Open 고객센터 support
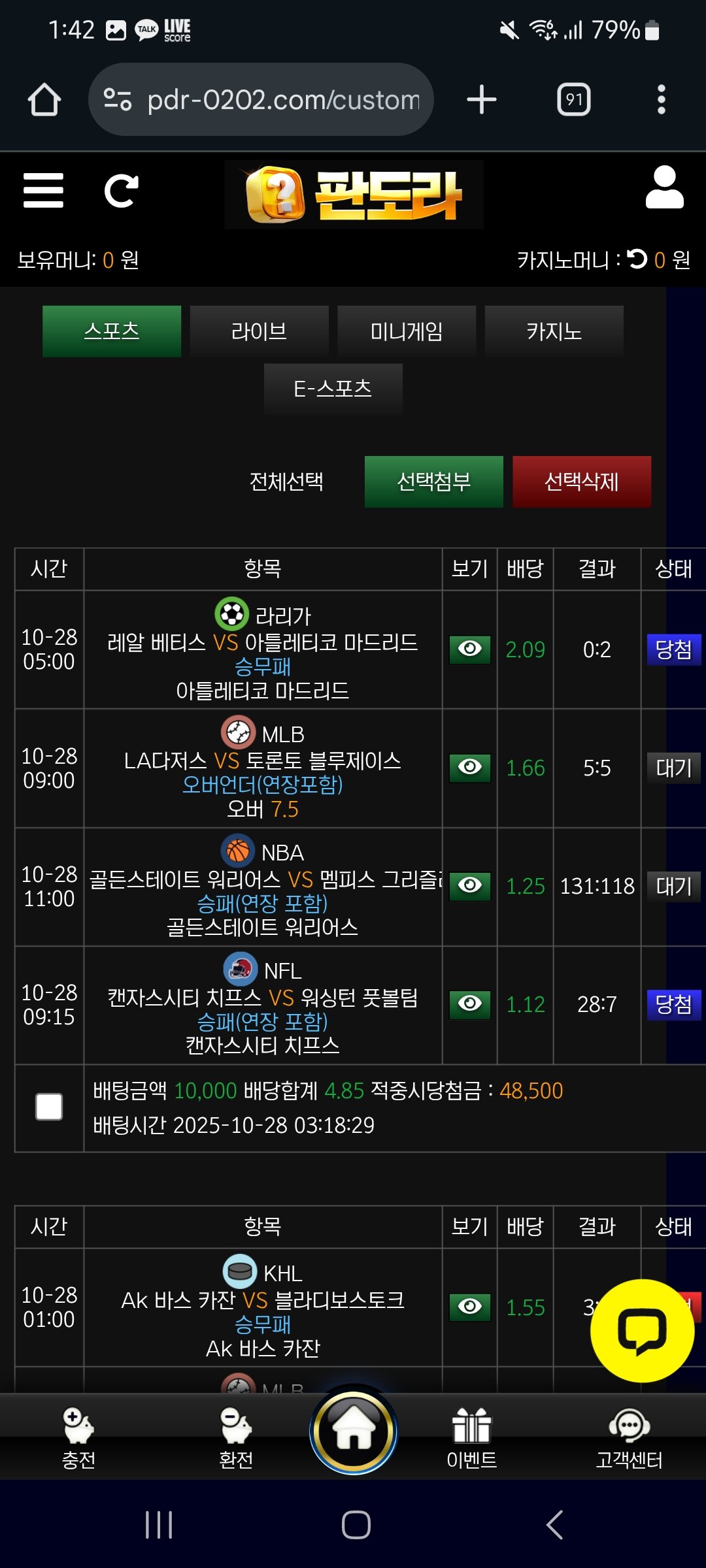Screen dimensions: 706x1568 629,1437
